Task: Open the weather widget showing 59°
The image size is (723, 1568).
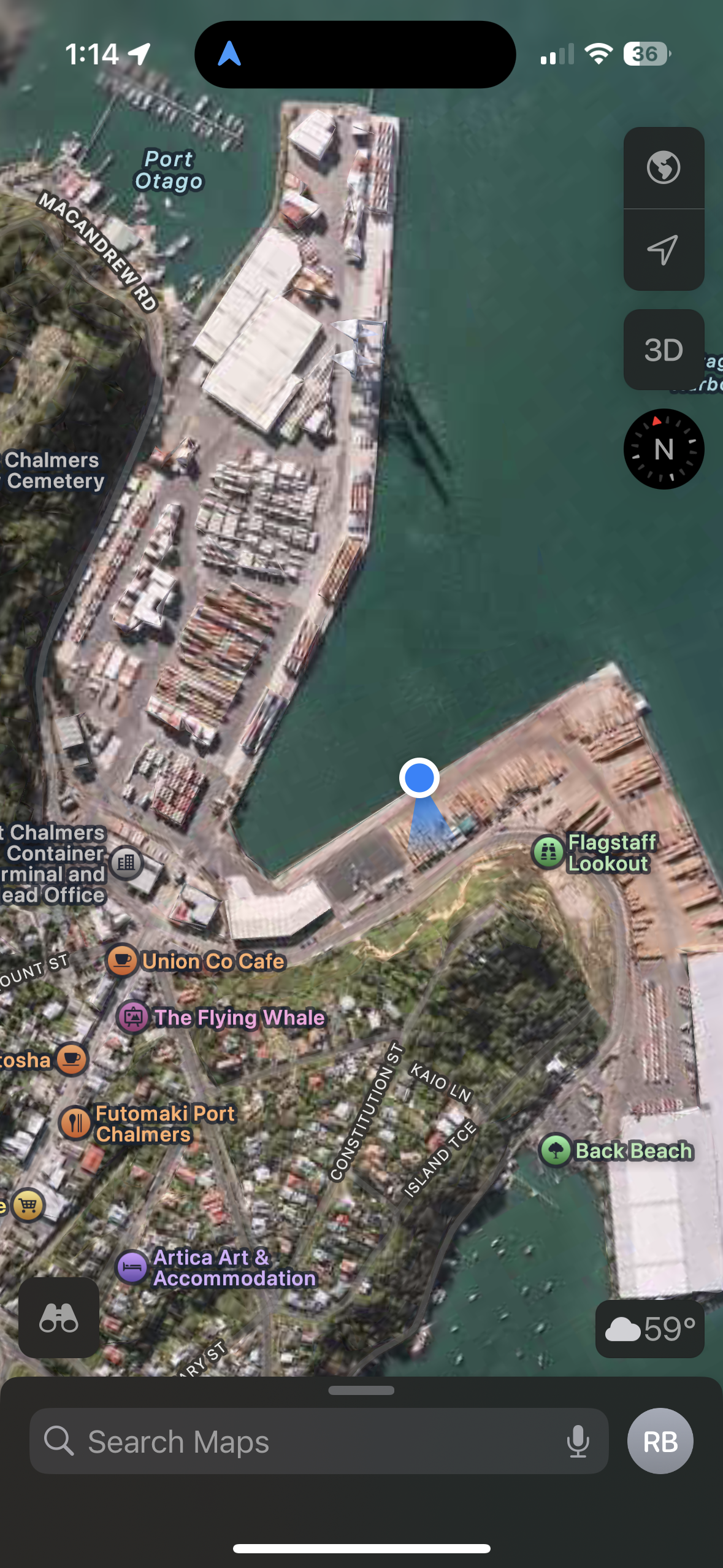Action: (650, 1329)
